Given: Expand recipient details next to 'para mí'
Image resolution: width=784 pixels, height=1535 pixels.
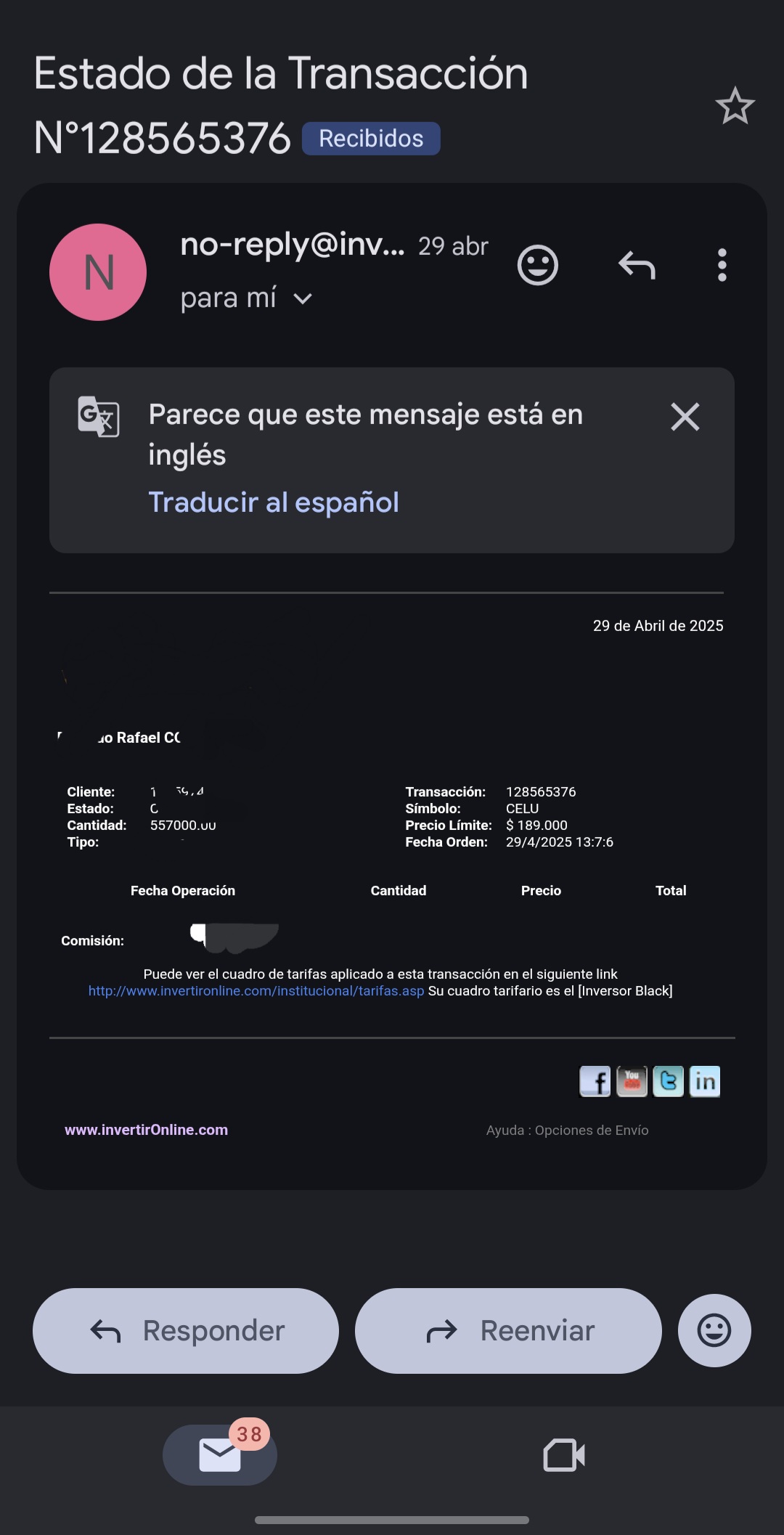Looking at the screenshot, I should (303, 298).
